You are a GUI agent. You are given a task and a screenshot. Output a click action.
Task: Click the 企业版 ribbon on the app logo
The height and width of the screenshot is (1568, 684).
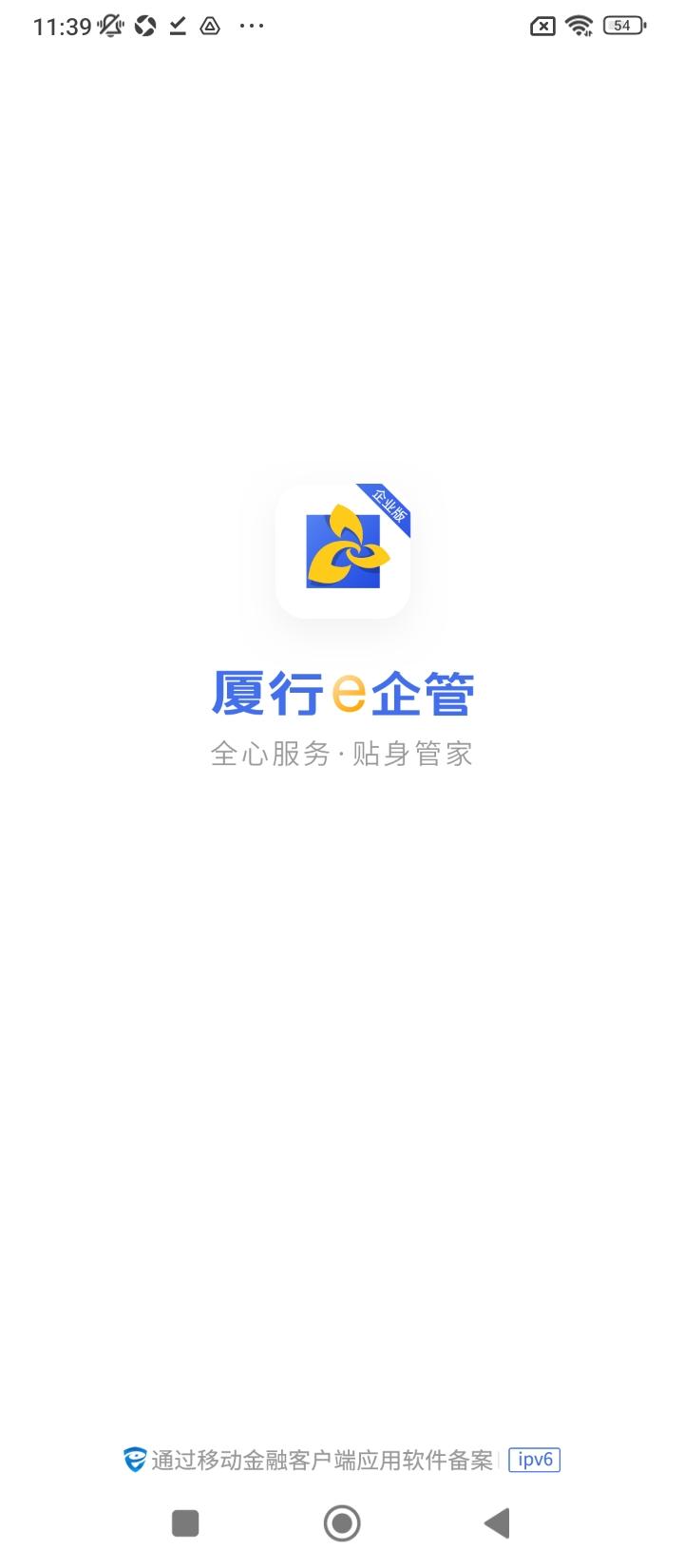coord(388,506)
